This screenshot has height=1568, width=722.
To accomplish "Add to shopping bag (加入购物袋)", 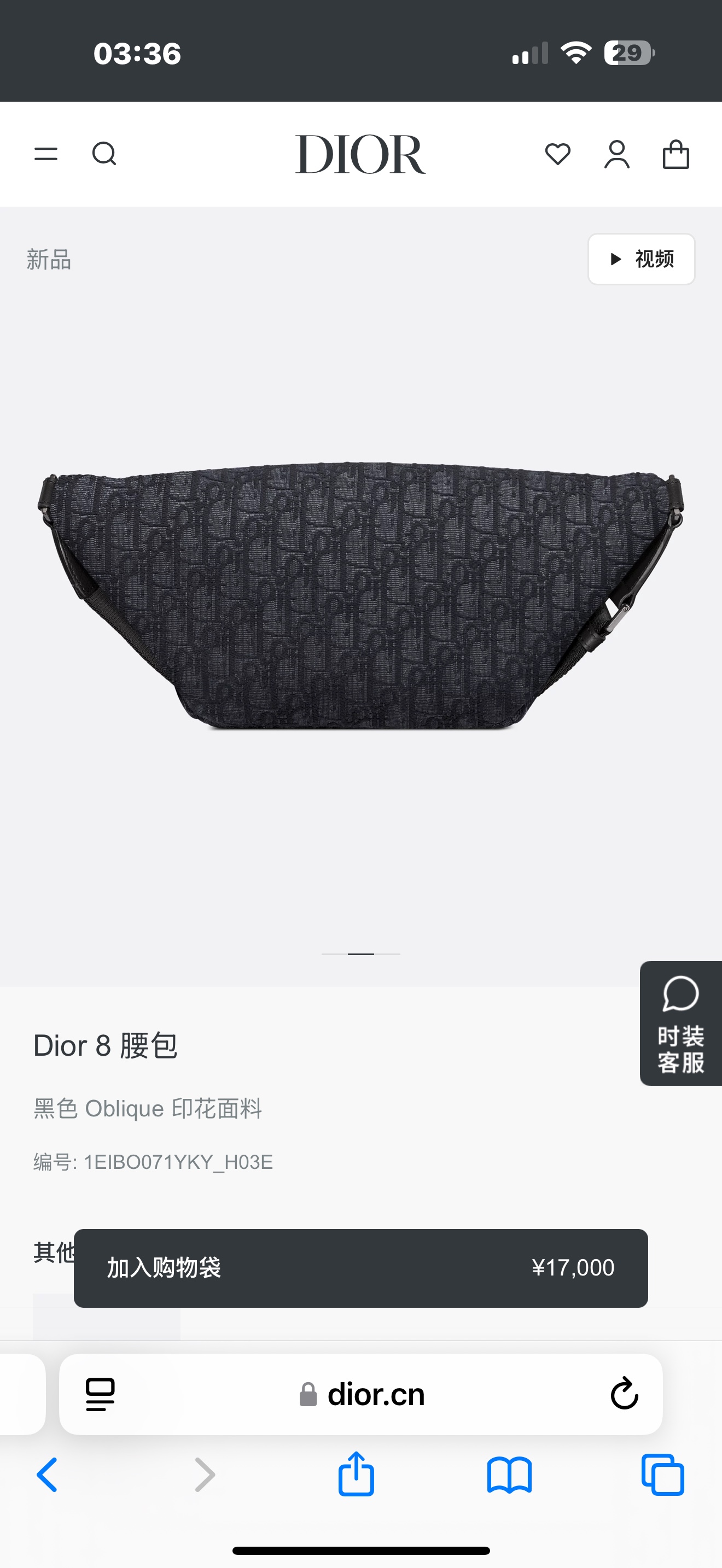I will pyautogui.click(x=360, y=1268).
